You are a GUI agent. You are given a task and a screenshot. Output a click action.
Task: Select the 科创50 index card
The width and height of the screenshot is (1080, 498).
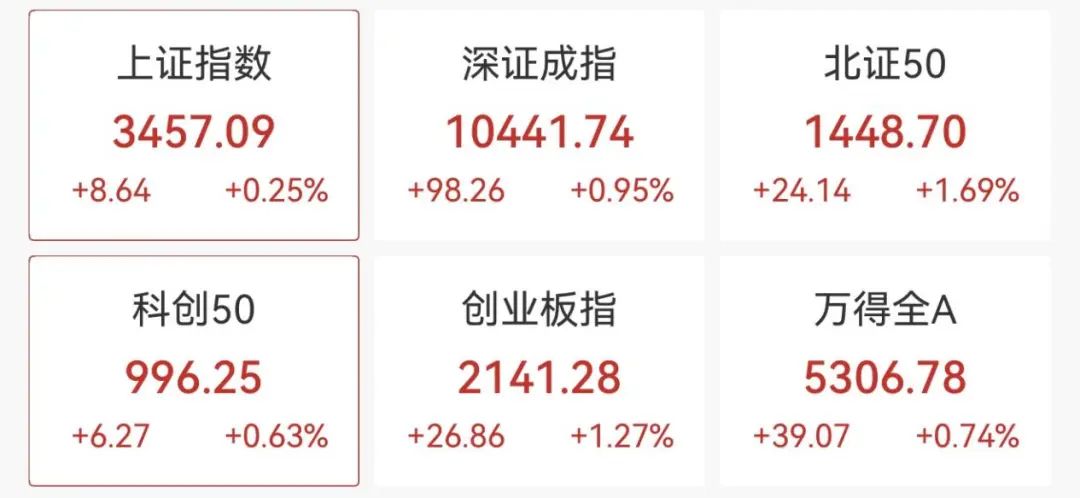pos(193,372)
